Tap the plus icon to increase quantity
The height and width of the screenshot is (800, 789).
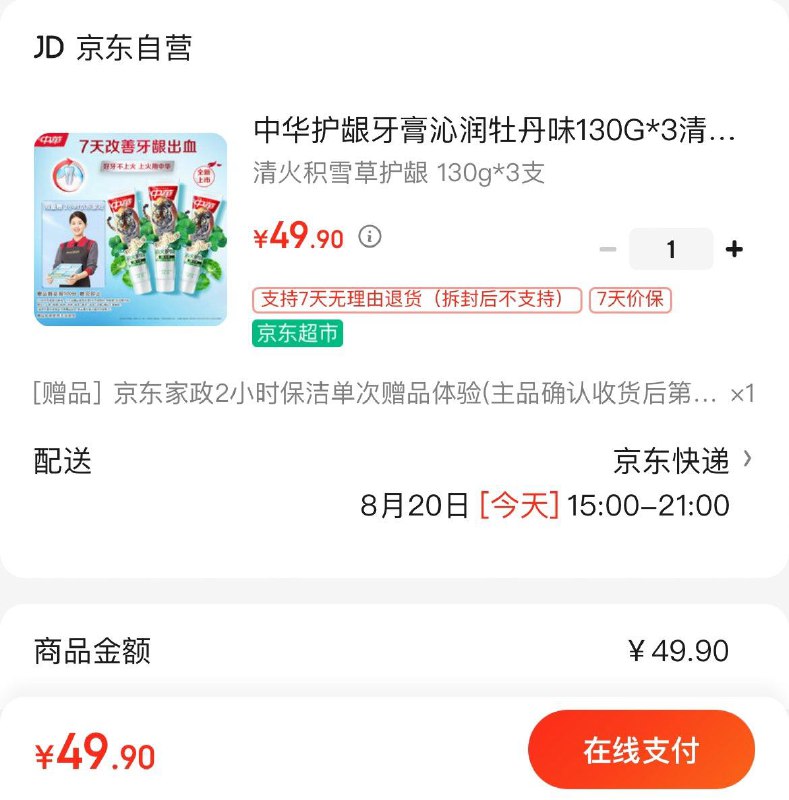[x=733, y=248]
